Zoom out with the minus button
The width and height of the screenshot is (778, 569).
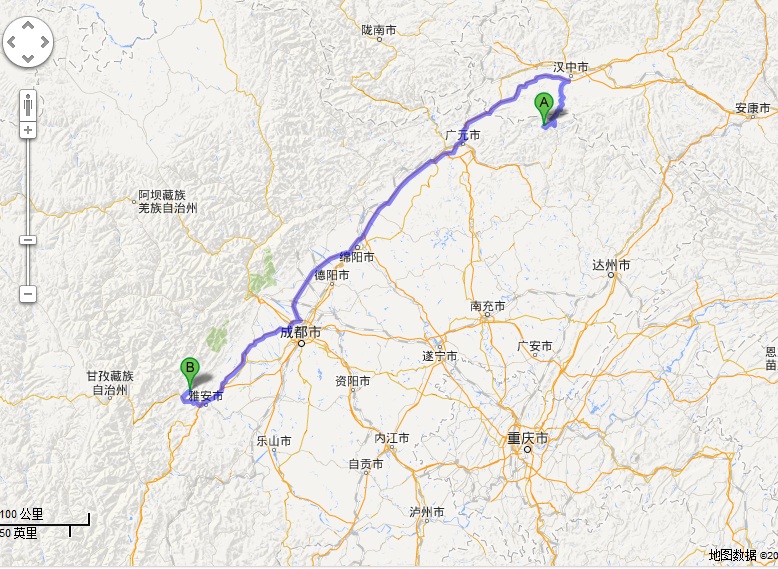(x=28, y=294)
